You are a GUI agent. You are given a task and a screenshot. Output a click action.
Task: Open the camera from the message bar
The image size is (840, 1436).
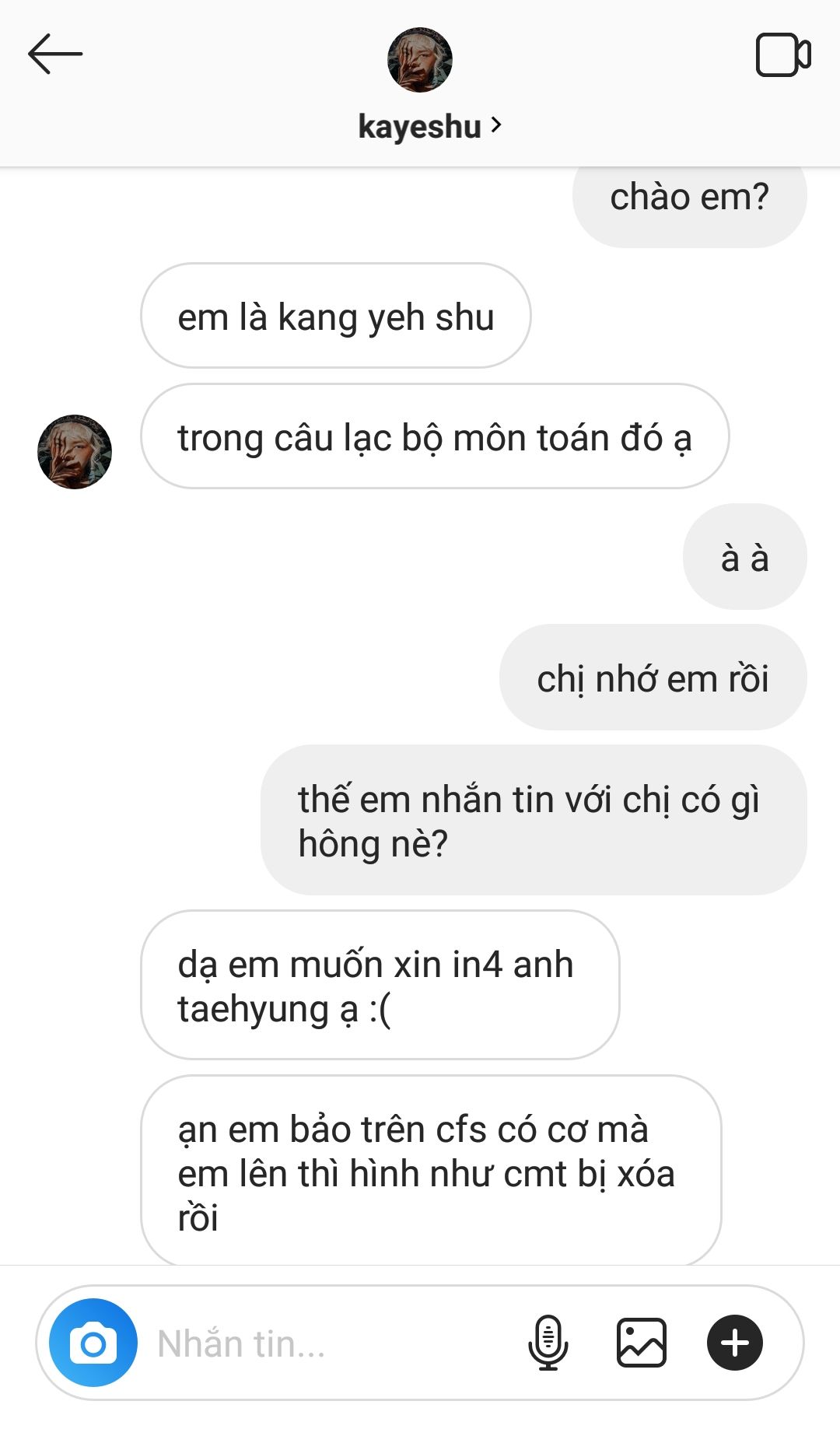tap(93, 1343)
